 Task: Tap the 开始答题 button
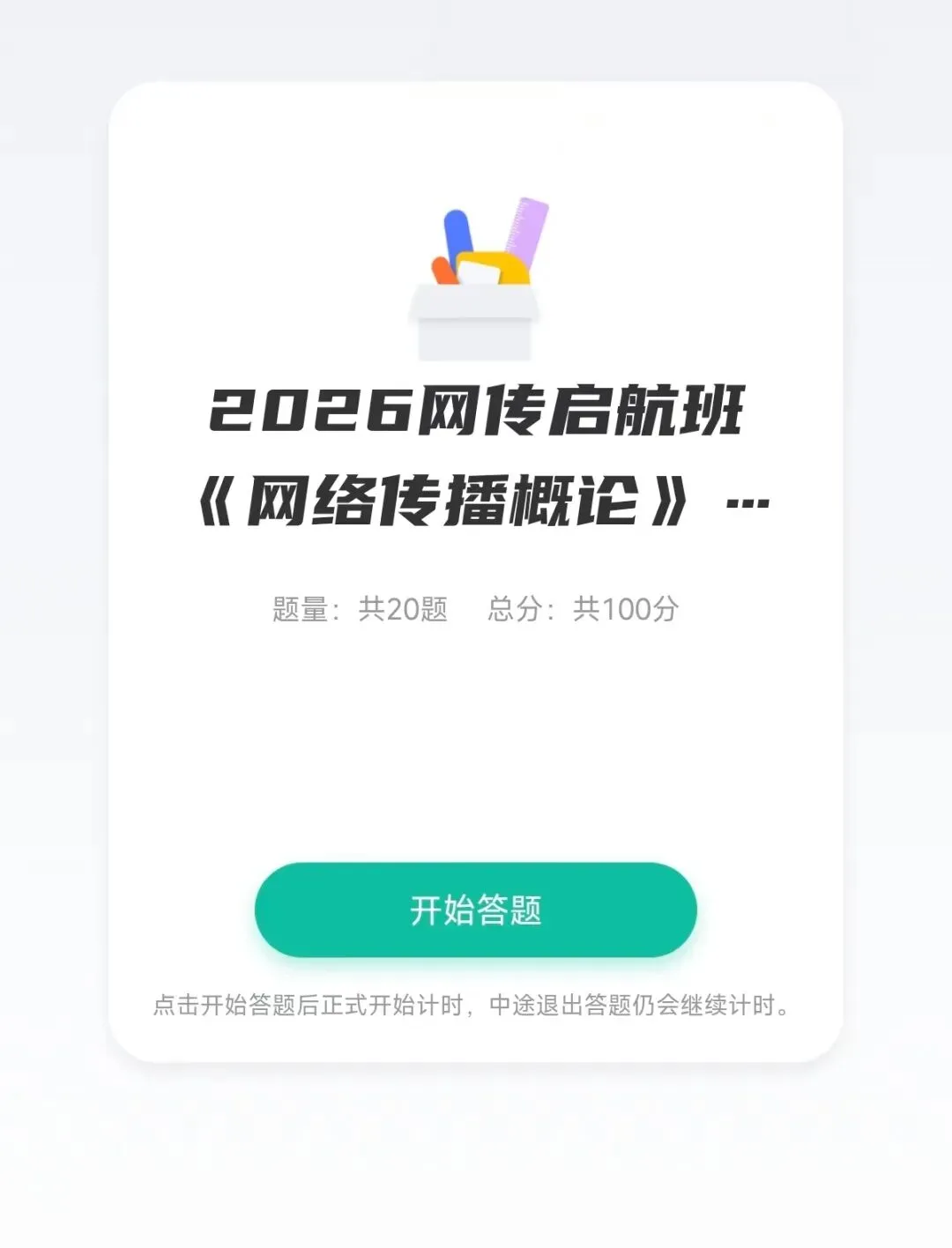coord(476,910)
